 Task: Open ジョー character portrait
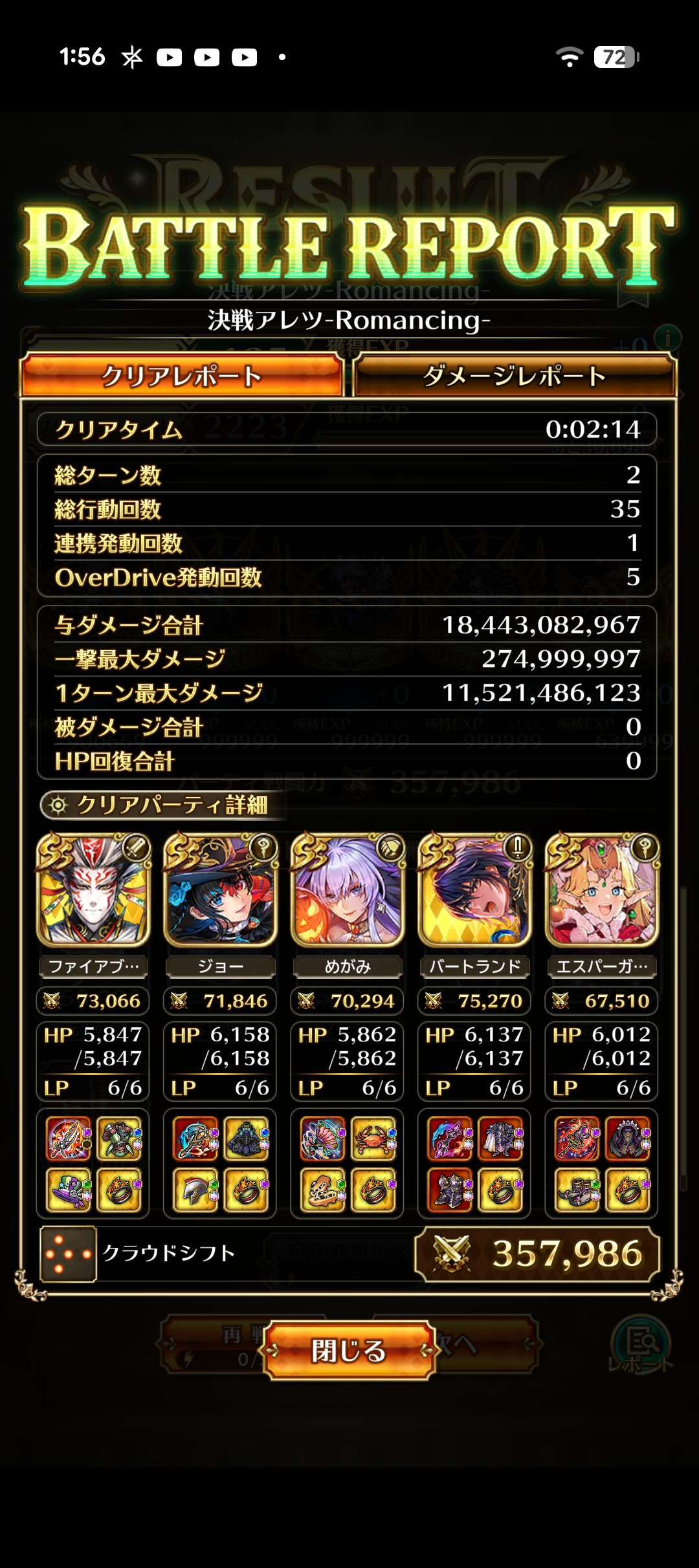coord(220,890)
